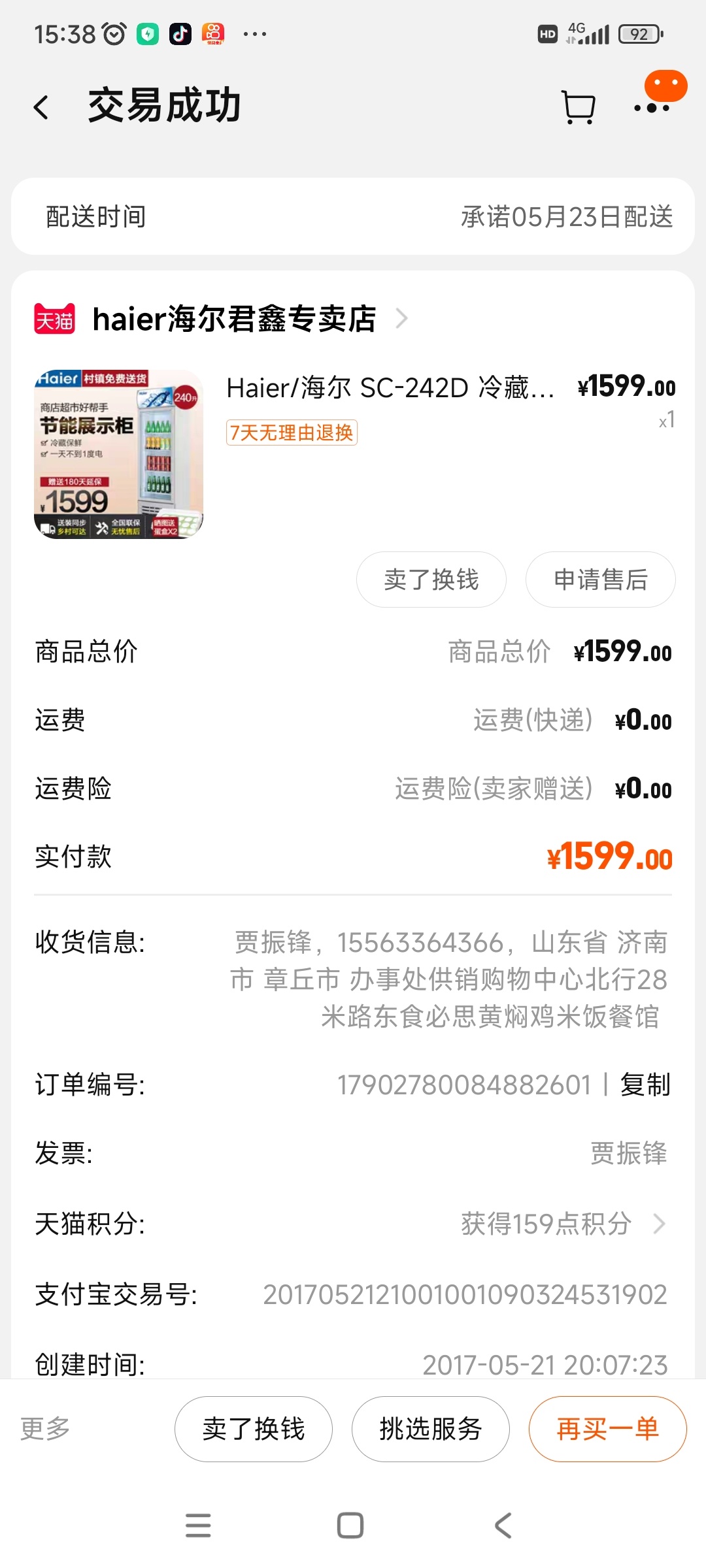This screenshot has height=1568, width=706.
Task: Tap 更多 in the bottom bar
Action: [44, 1429]
